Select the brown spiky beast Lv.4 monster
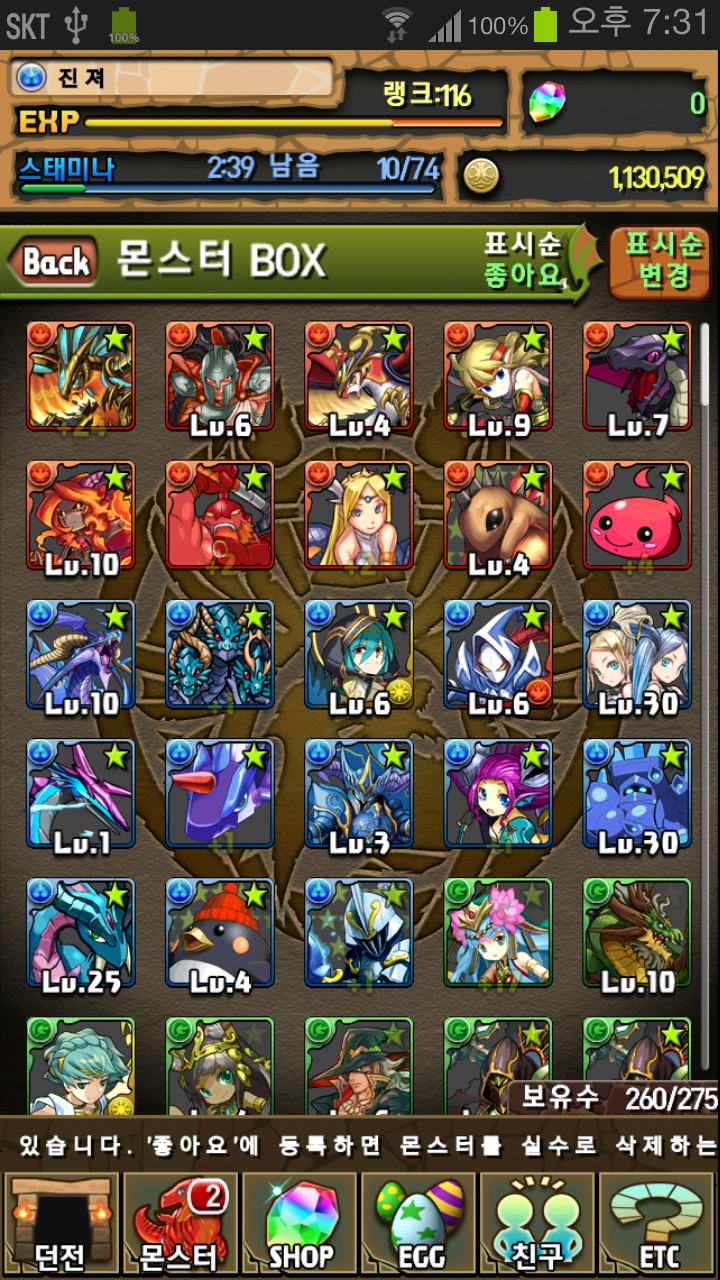The height and width of the screenshot is (1280, 720). point(498,515)
